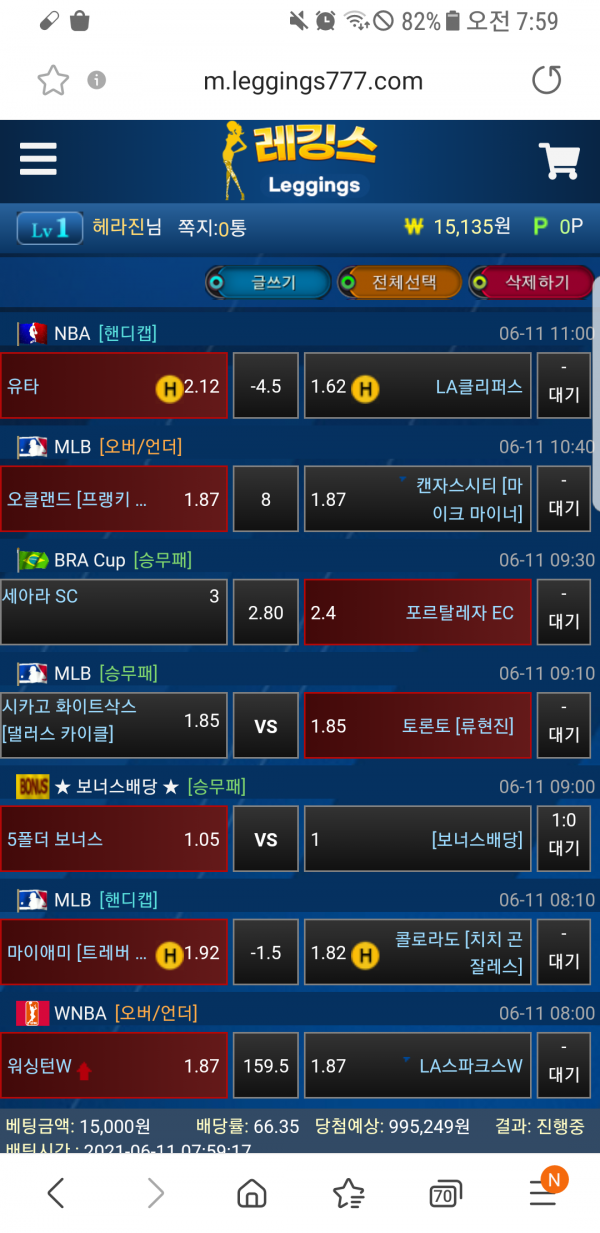Viewport: 600px width, 1233px height.
Task: Tap the 삭제하기 button
Action: coord(531,283)
